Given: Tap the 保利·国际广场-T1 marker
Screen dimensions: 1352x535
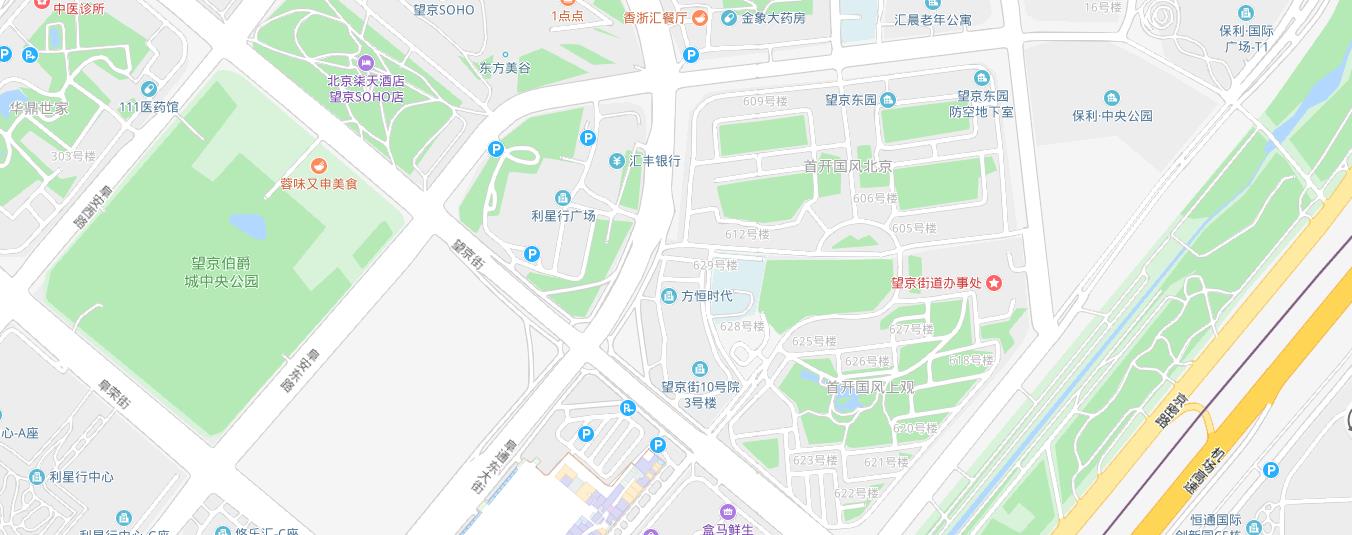Looking at the screenshot, I should (x=1245, y=13).
